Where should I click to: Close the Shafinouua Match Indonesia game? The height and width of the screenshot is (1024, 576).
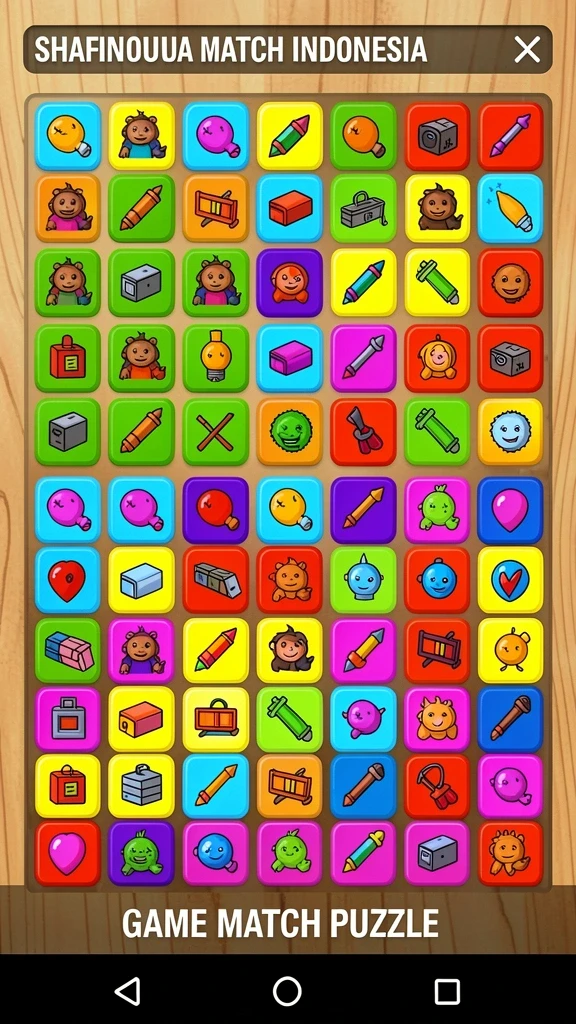[x=526, y=49]
